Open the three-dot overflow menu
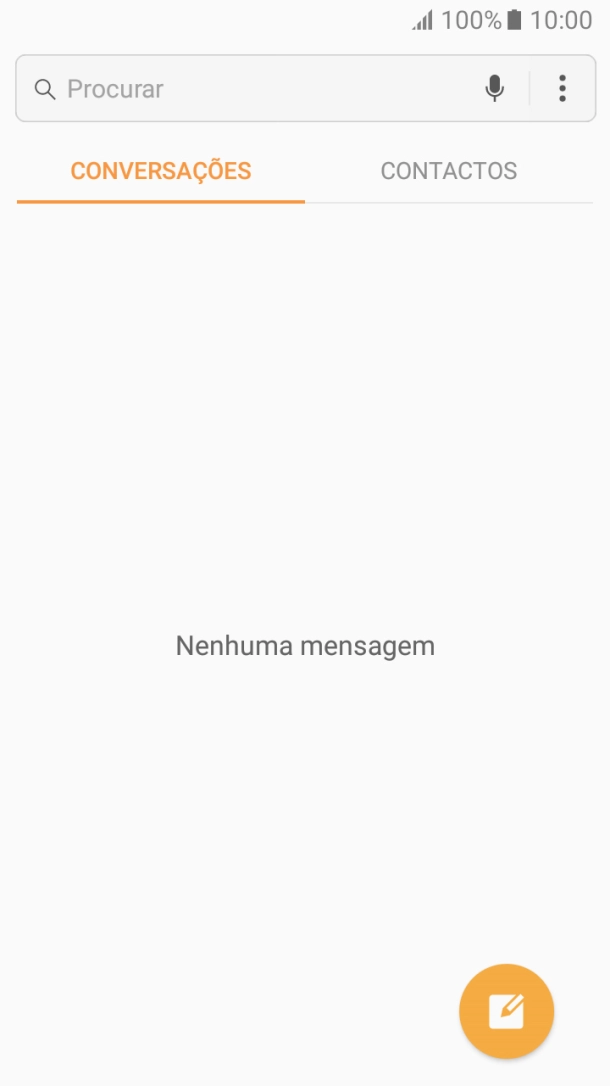 (562, 89)
